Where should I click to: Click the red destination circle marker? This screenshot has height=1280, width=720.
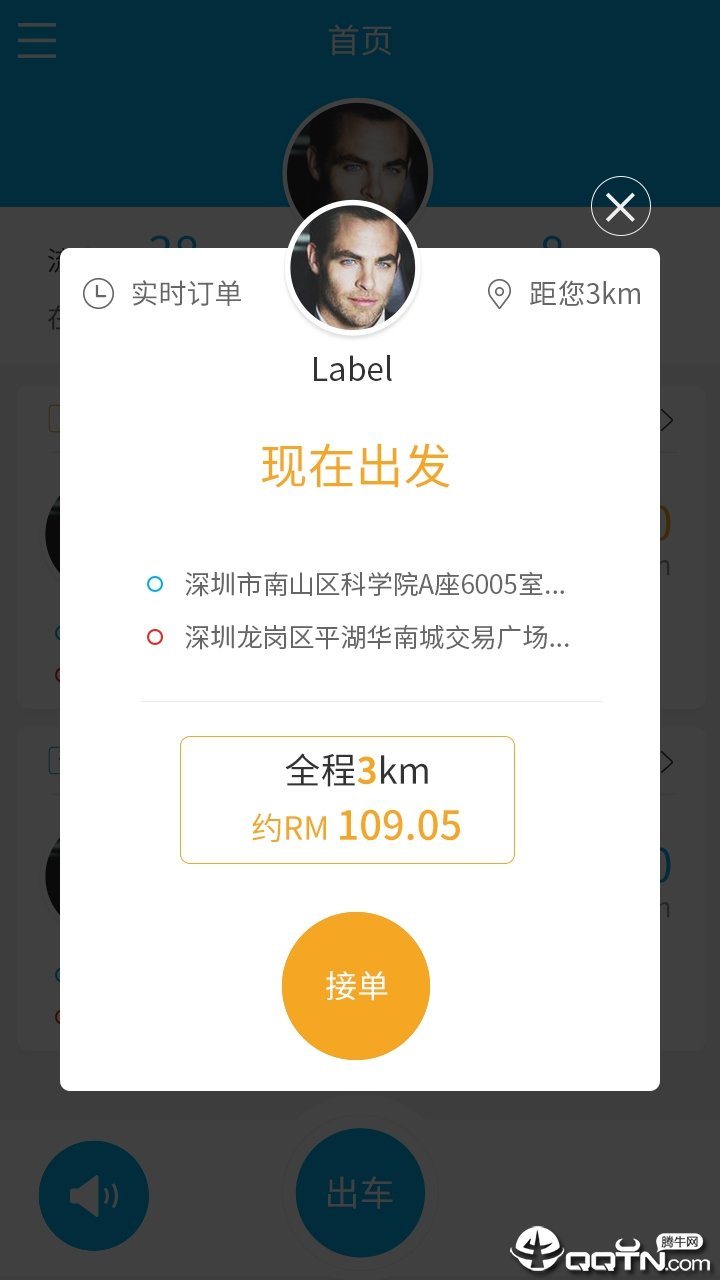(154, 639)
